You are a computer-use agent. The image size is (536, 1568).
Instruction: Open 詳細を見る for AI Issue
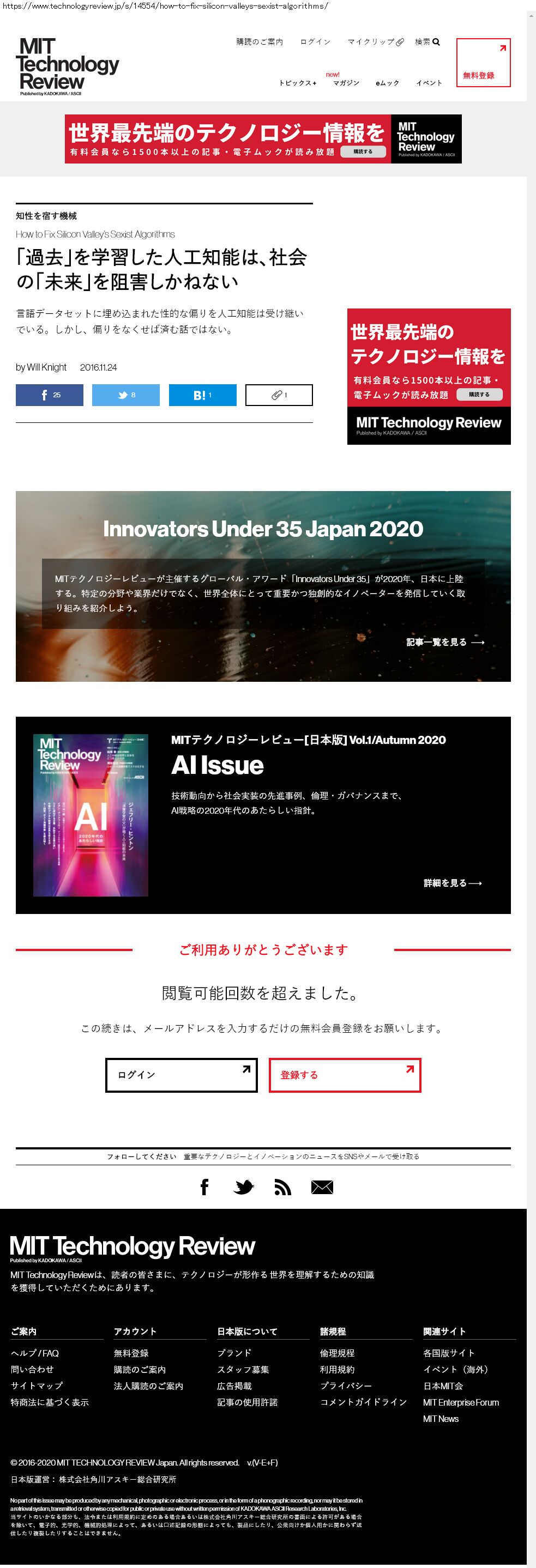pos(453,883)
